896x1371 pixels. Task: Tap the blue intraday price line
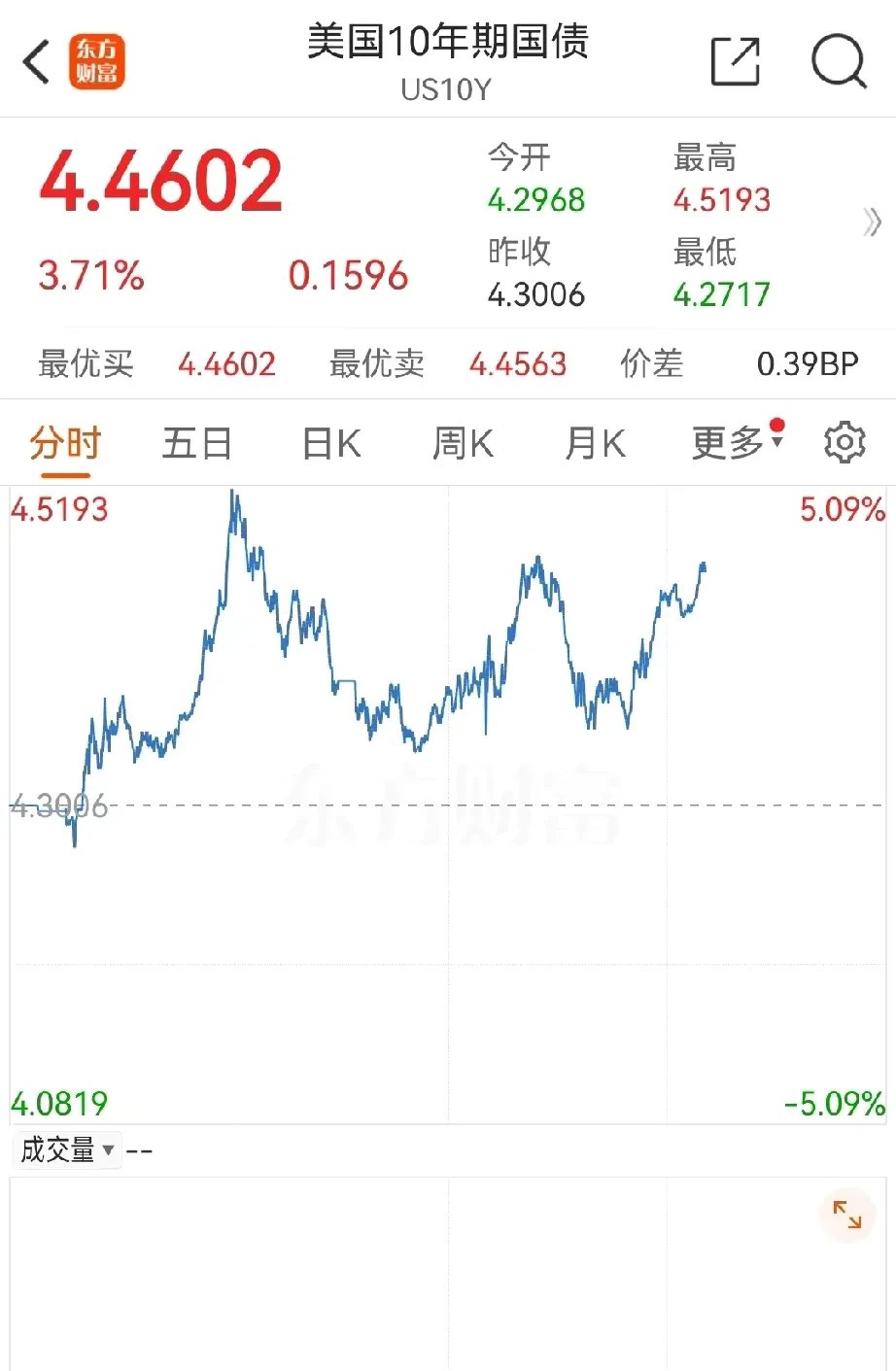(x=537, y=583)
